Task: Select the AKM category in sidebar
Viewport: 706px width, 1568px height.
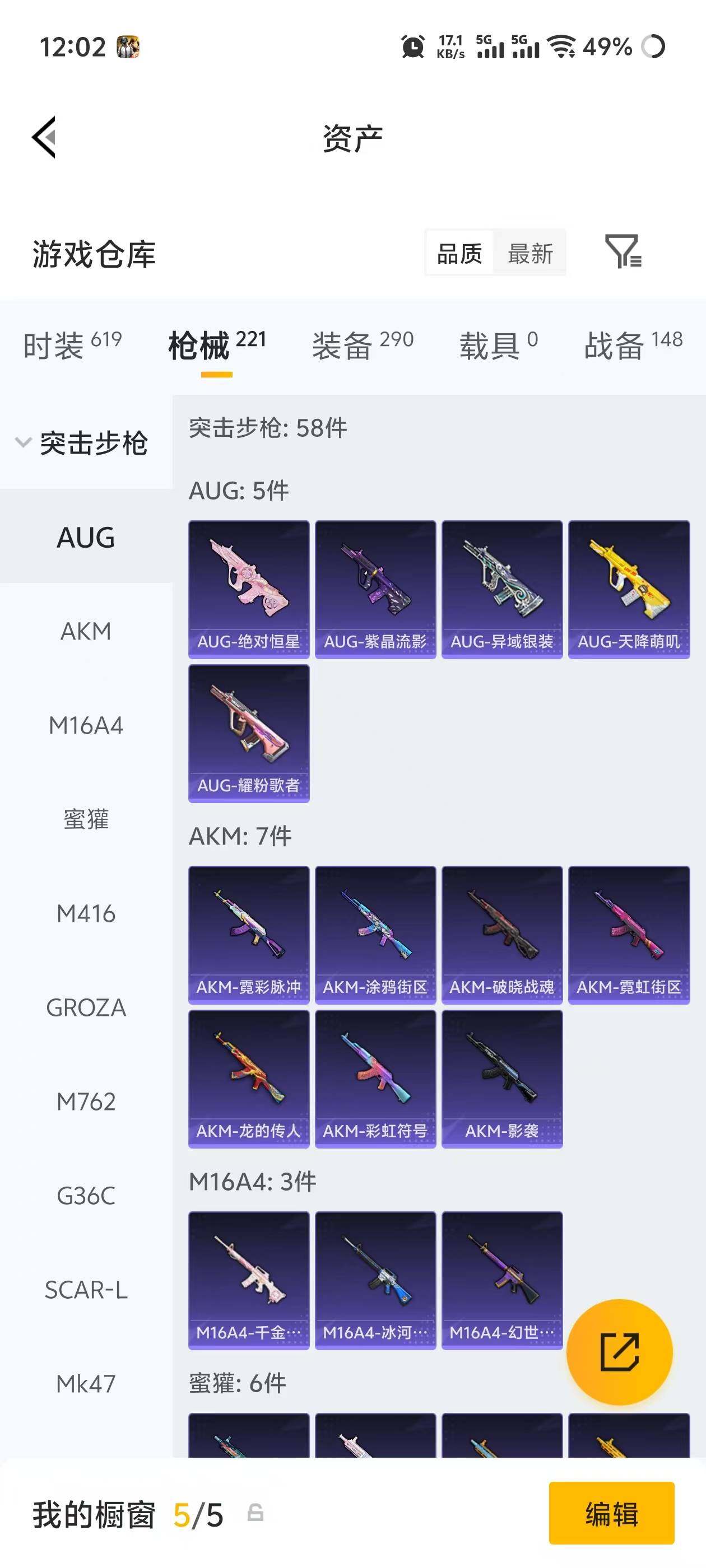Action: pos(85,631)
